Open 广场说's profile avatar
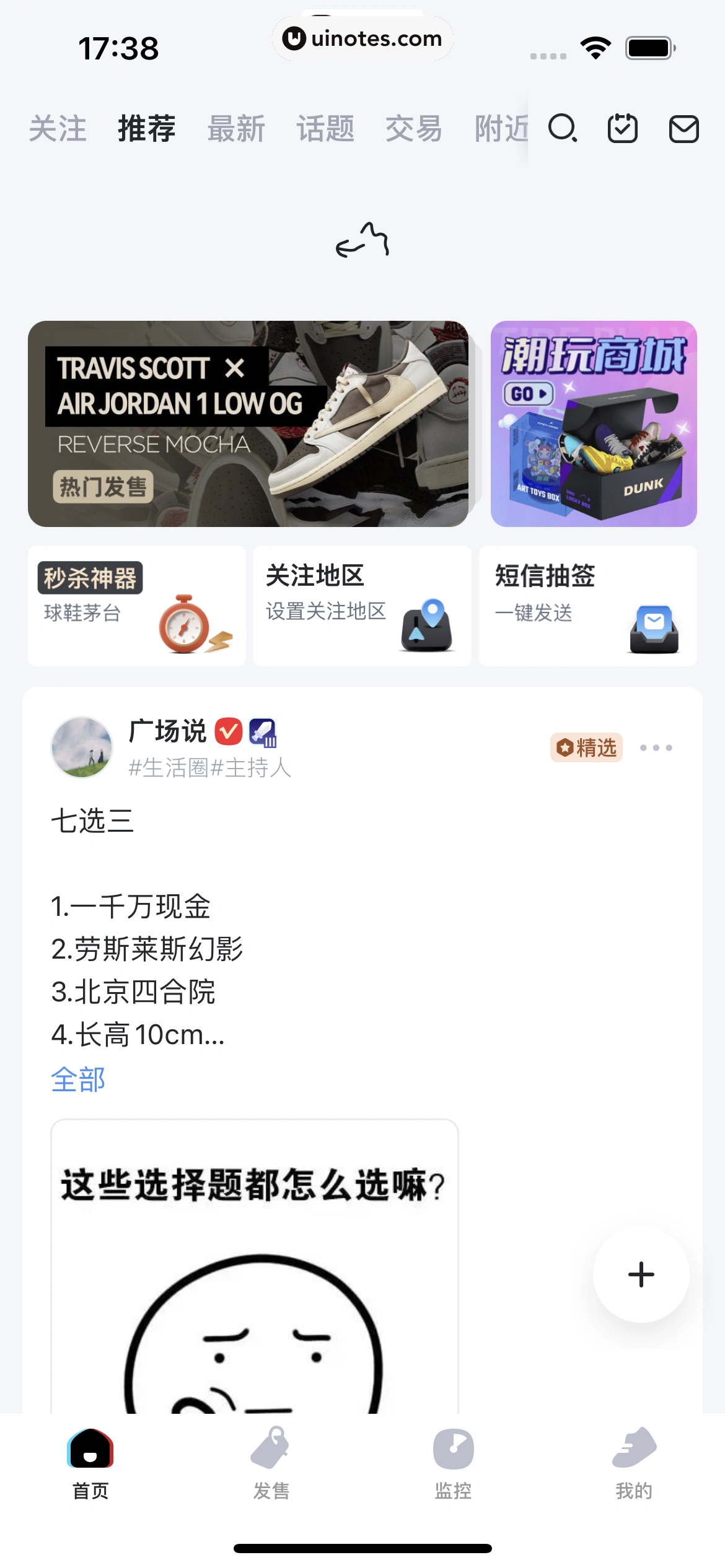This screenshot has height=1568, width=725. 82,747
